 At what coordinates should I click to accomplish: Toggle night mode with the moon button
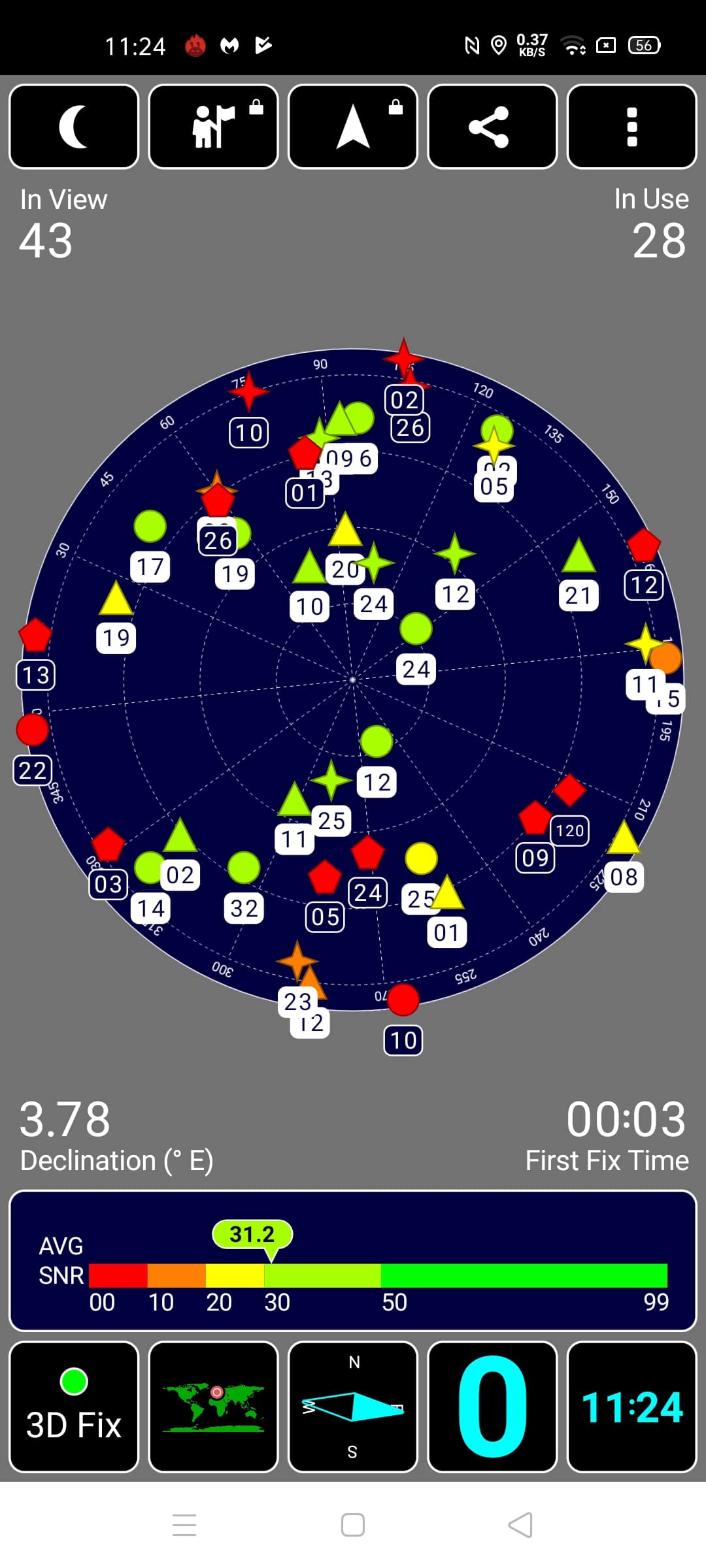pos(74,126)
